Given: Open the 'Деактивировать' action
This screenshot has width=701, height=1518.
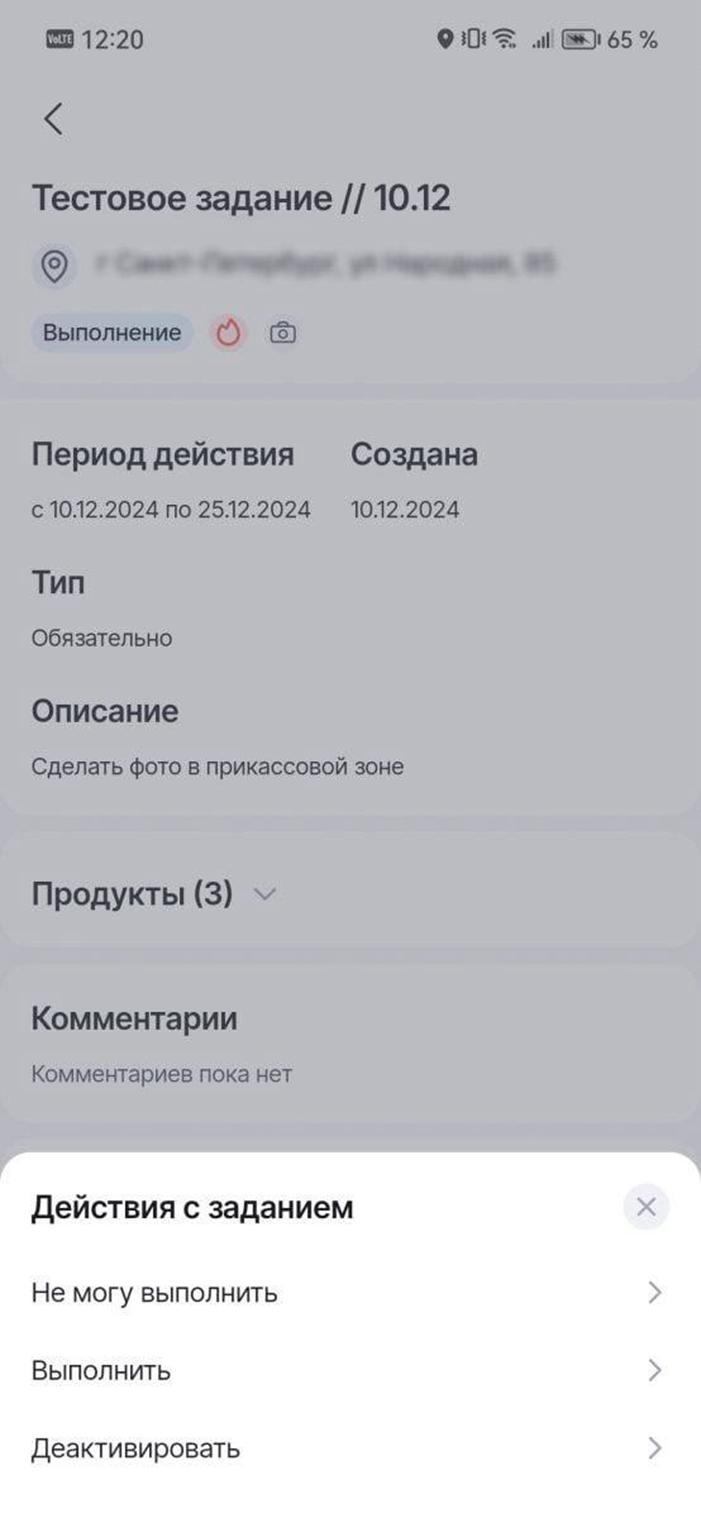Looking at the screenshot, I should 350,1448.
